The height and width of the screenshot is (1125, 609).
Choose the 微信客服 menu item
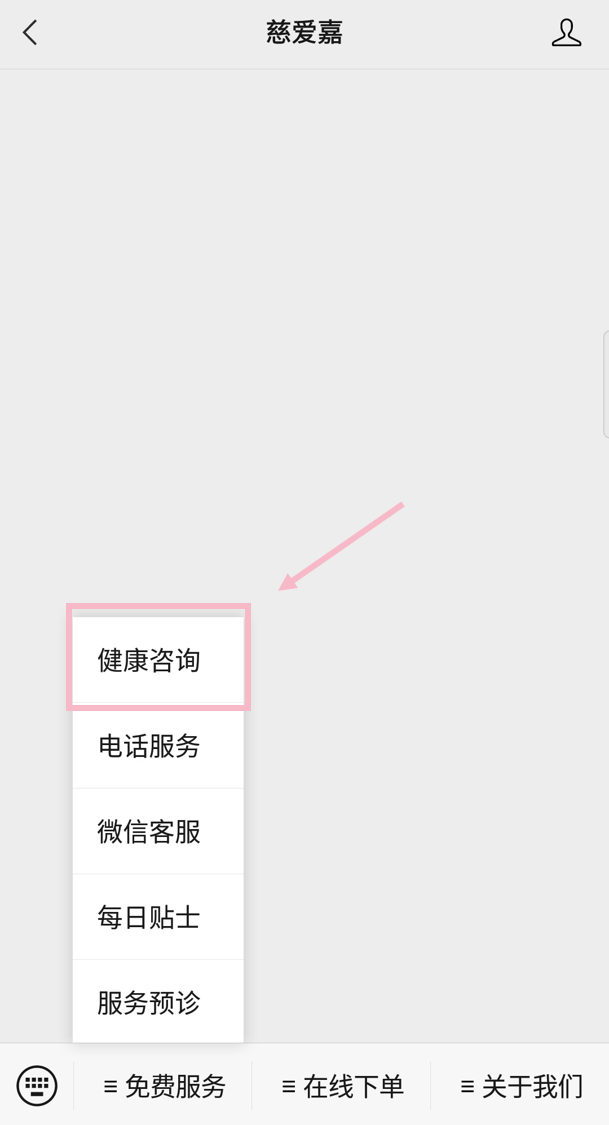(x=158, y=832)
